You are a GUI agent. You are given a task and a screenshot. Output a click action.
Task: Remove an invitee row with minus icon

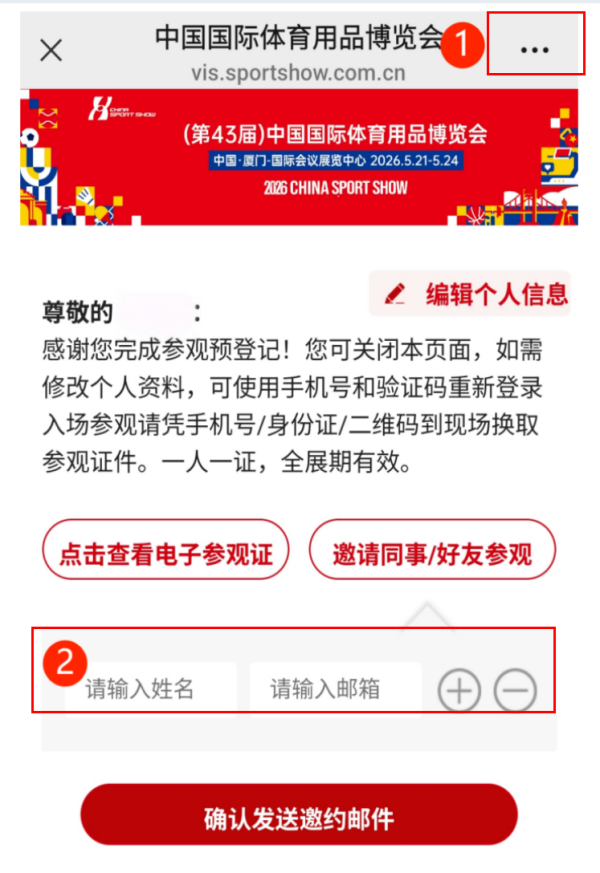click(515, 690)
